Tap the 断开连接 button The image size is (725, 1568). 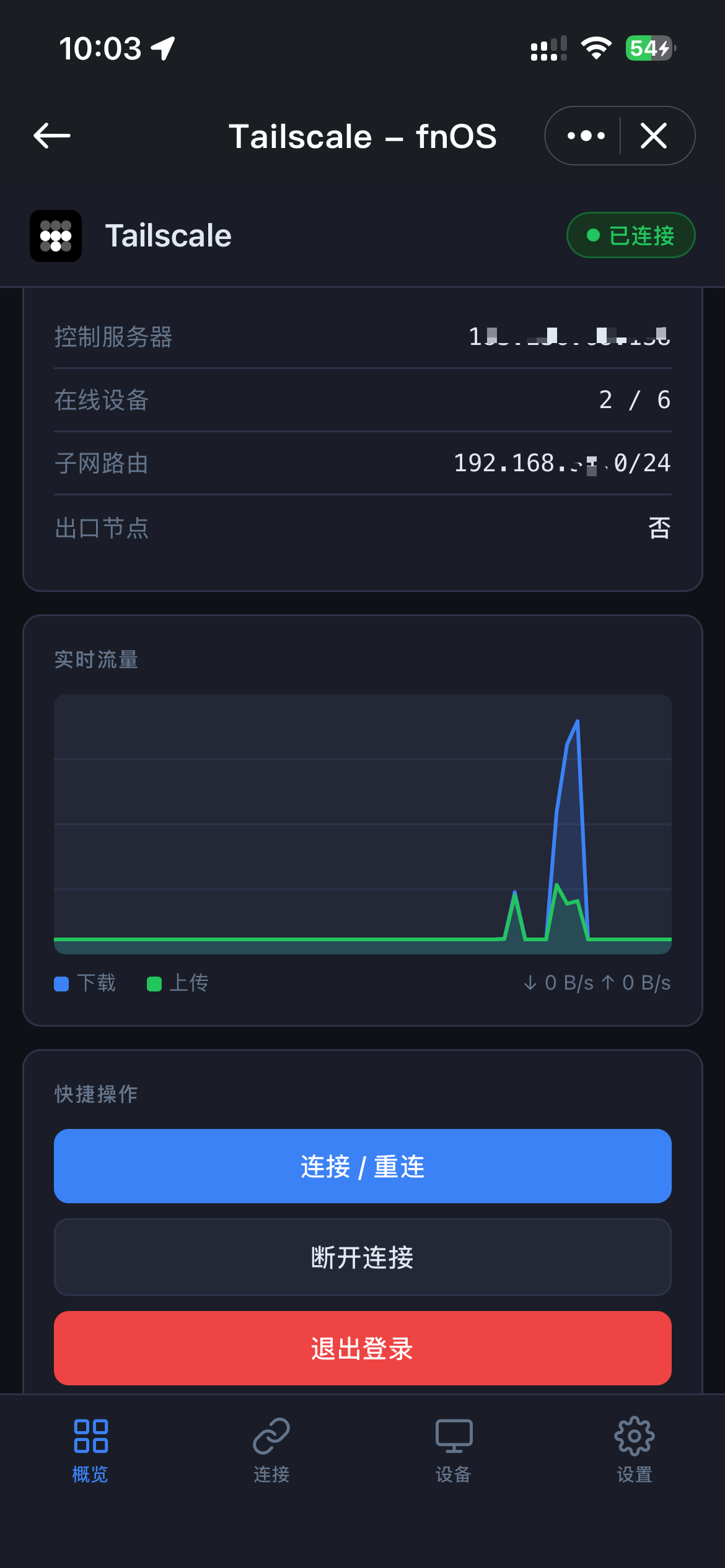362,1257
